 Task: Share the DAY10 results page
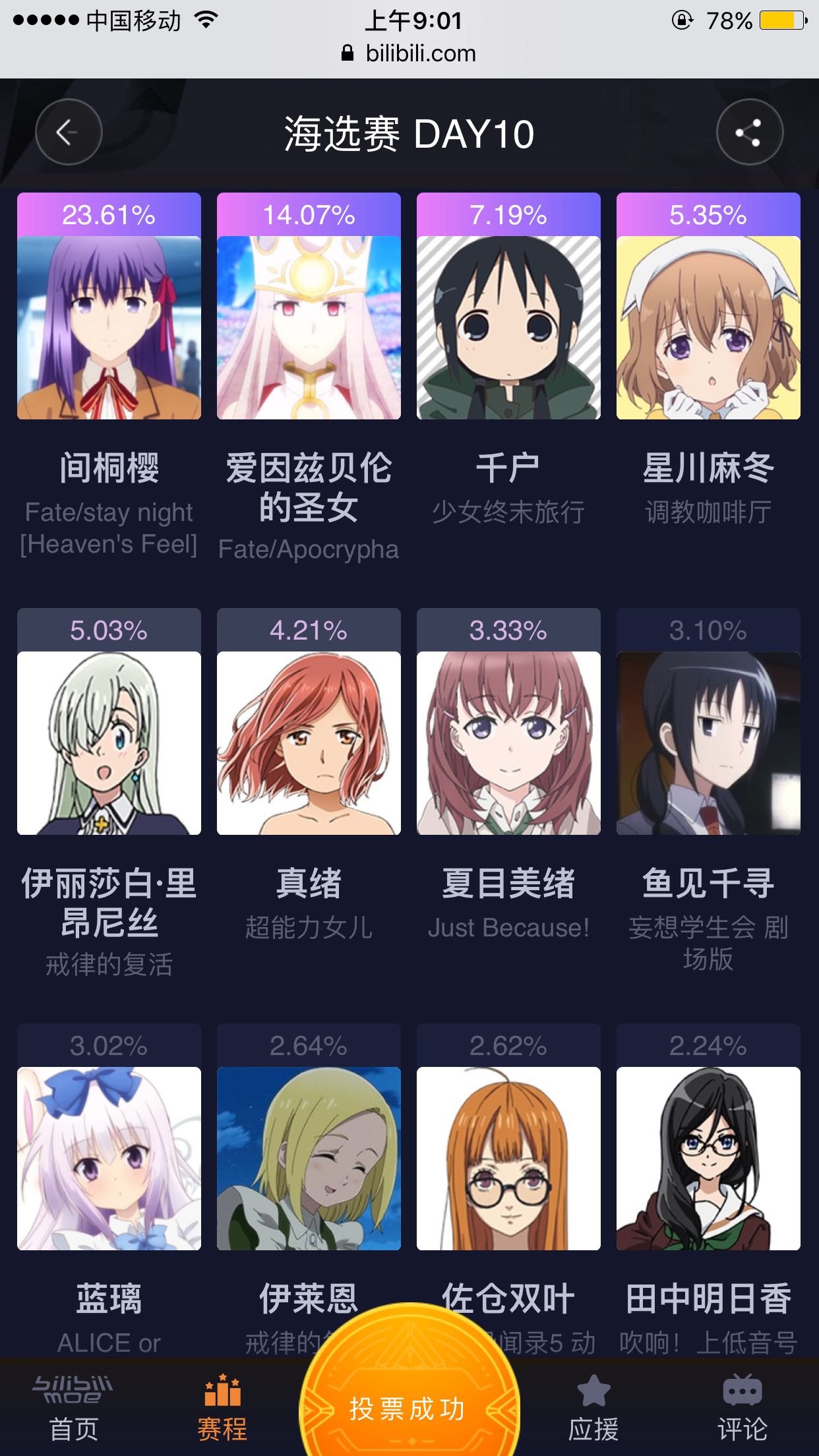pos(750,132)
